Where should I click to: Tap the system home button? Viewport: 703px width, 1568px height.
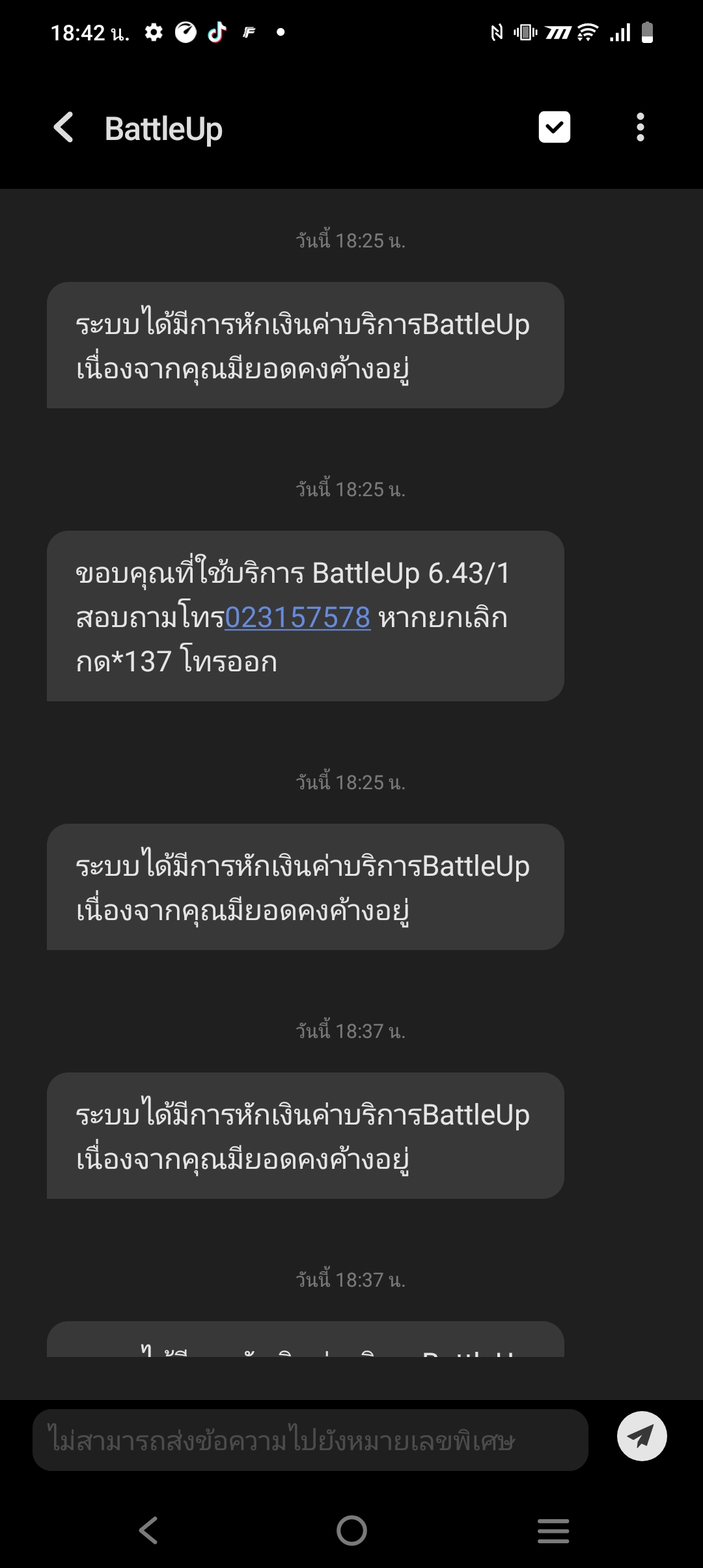point(351,1530)
